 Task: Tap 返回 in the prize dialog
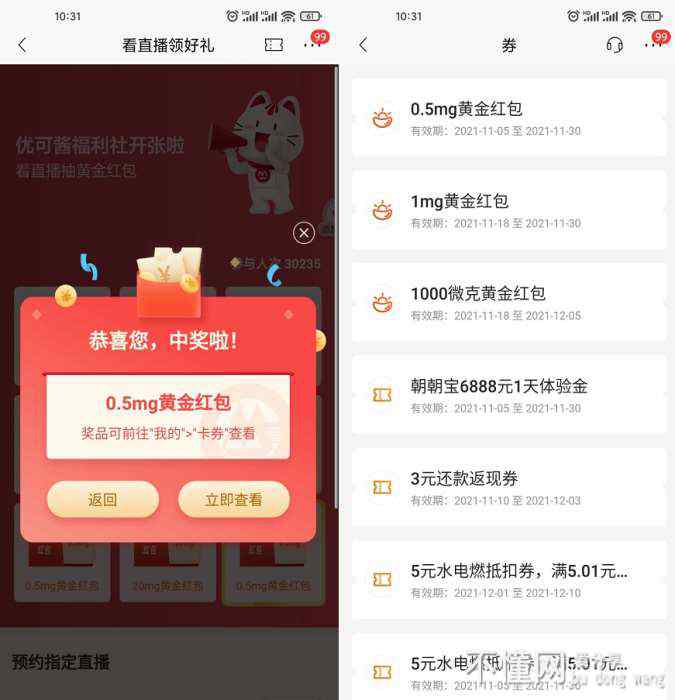click(103, 499)
